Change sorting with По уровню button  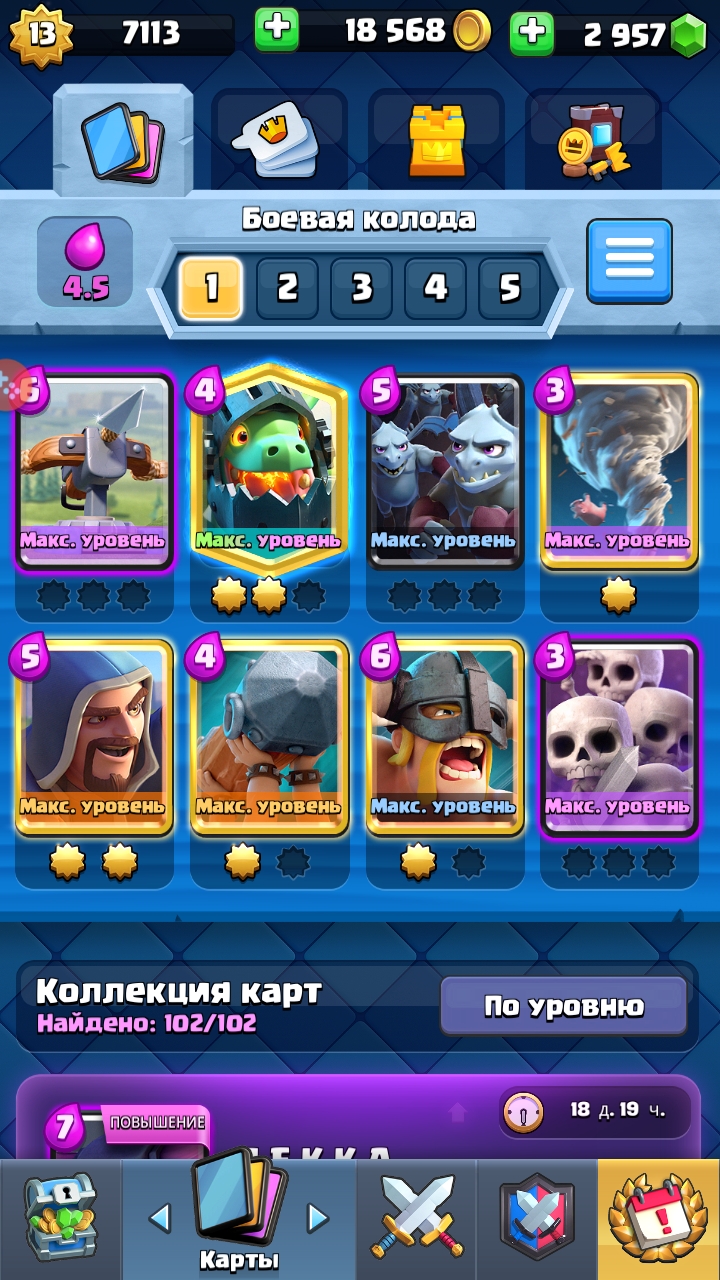pyautogui.click(x=563, y=1005)
